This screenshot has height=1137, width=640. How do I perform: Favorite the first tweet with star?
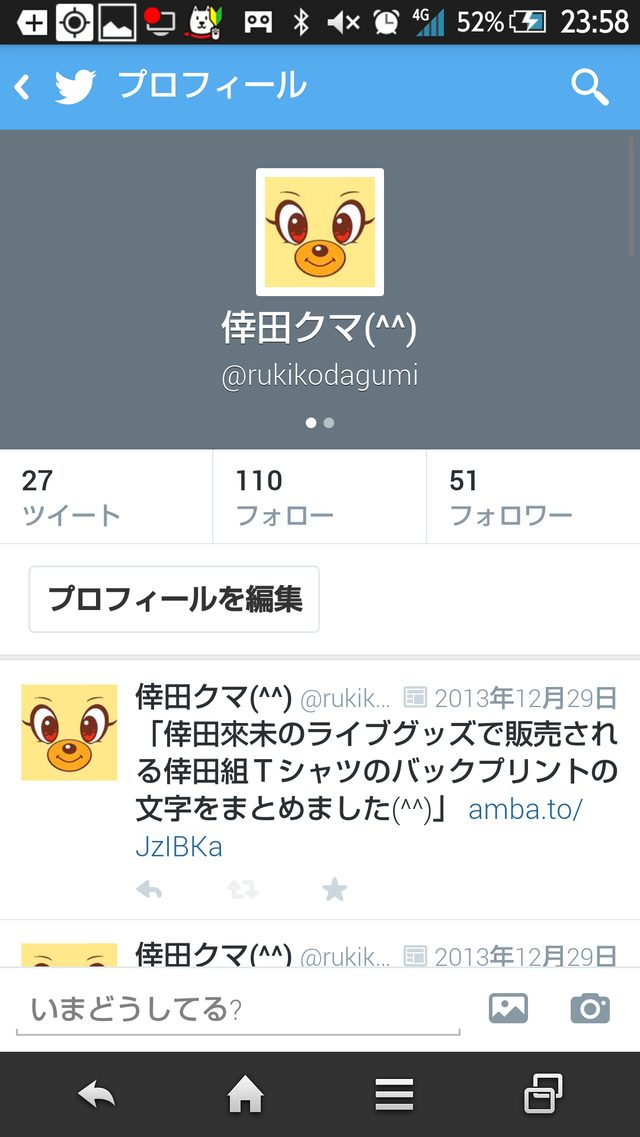[335, 889]
